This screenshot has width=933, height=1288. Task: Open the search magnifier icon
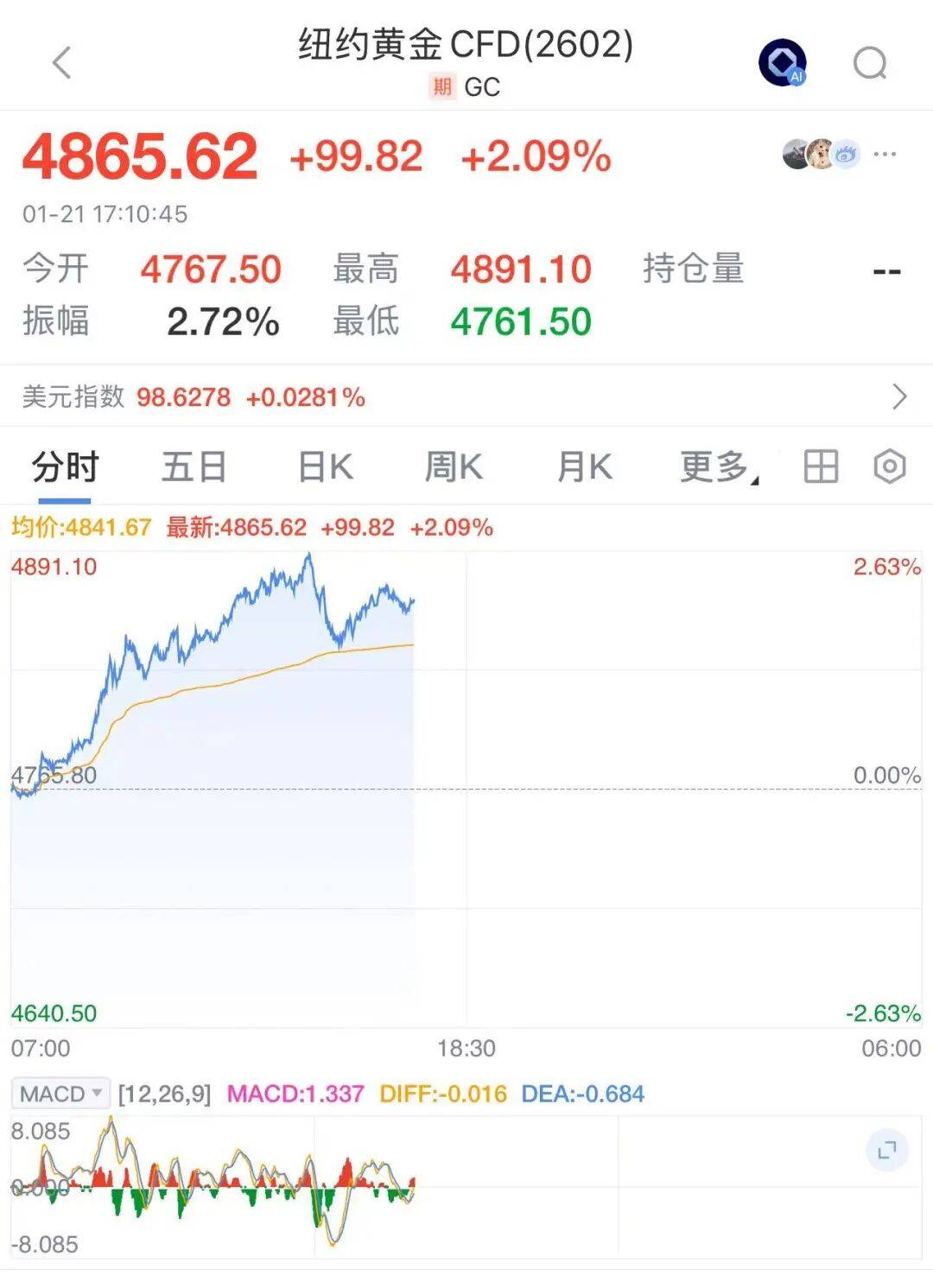tap(869, 63)
